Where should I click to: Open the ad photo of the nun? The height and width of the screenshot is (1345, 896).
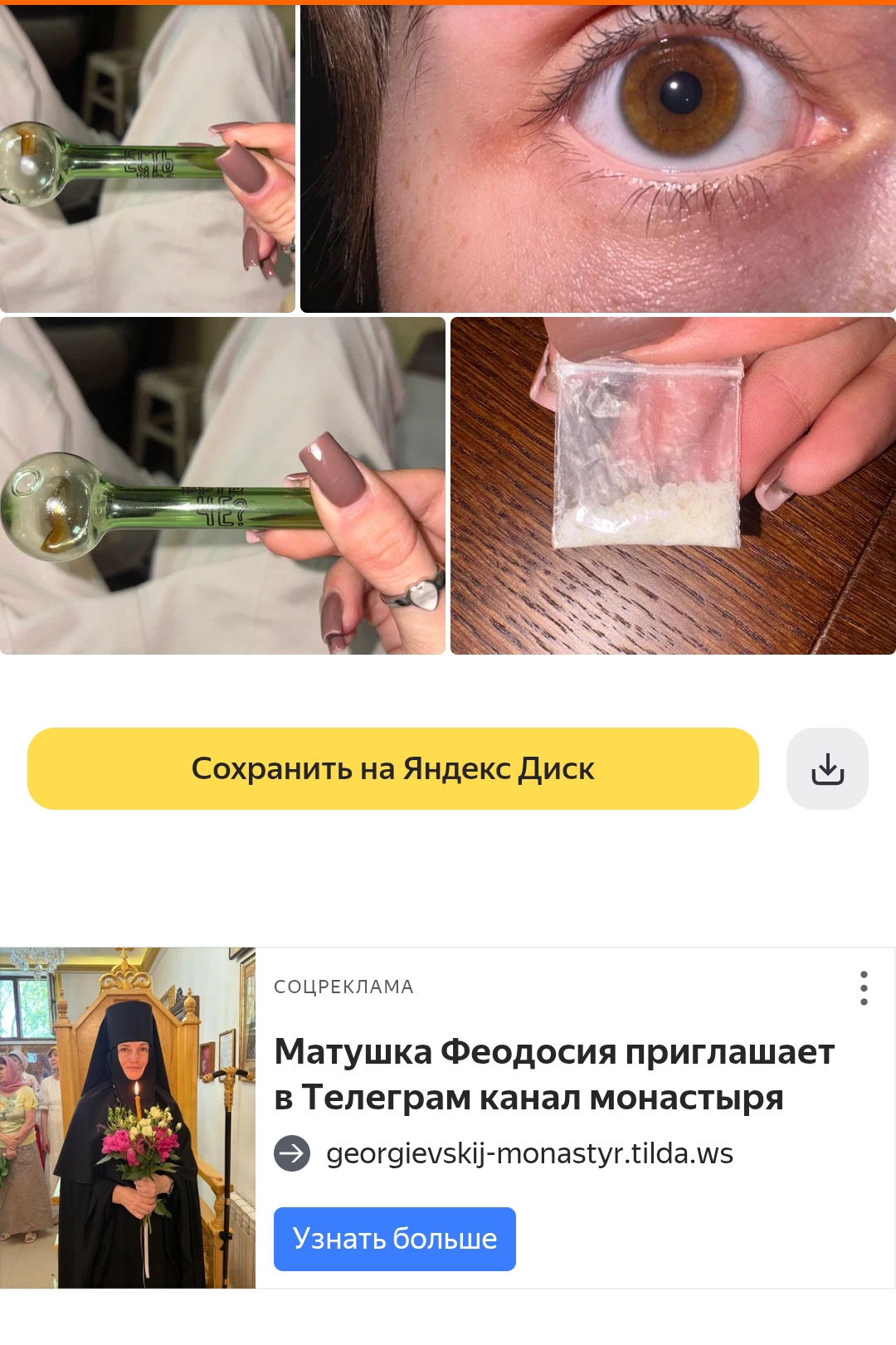(x=128, y=1118)
